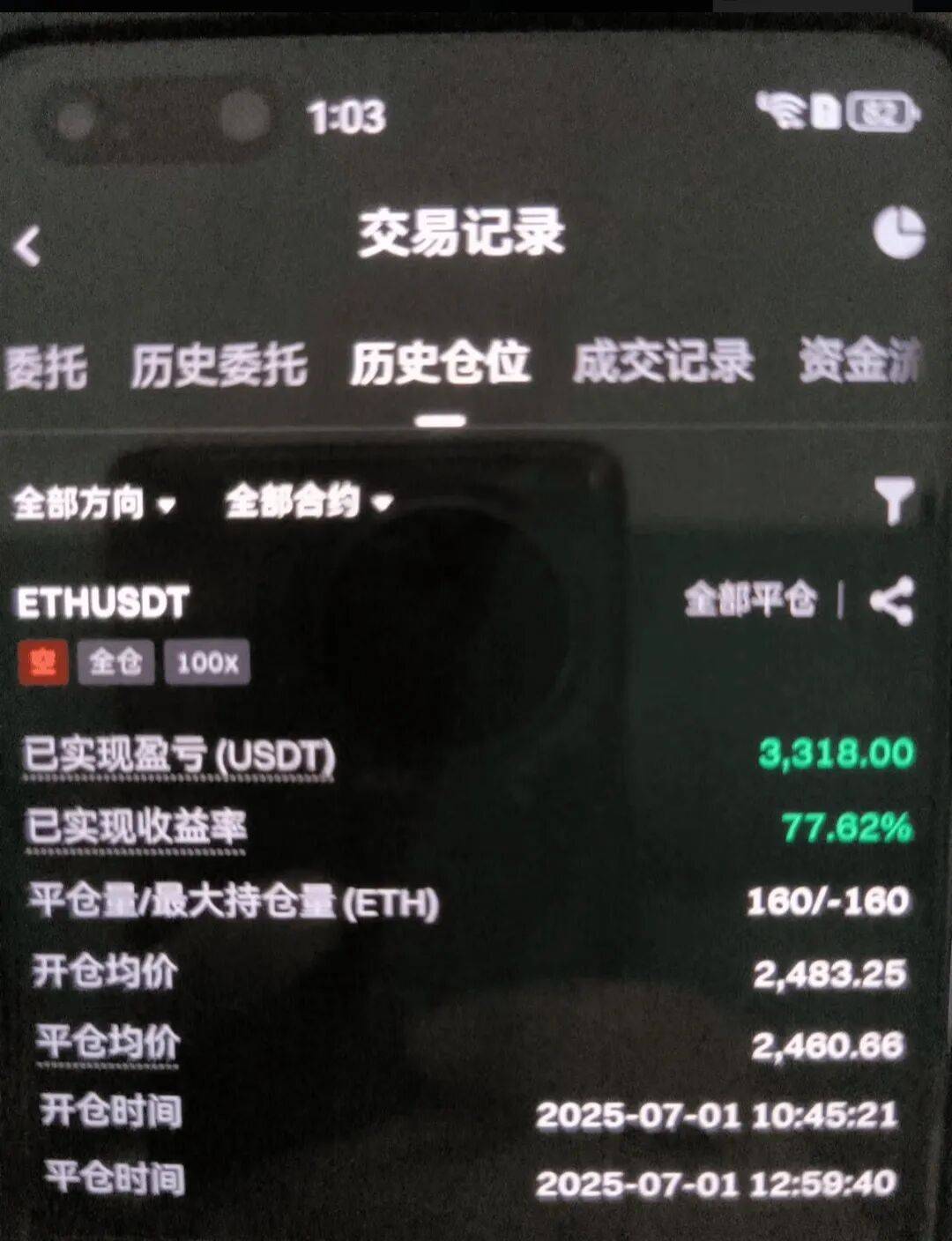Switch to the 历史委托 tab
The width and height of the screenshot is (952, 1241).
click(219, 365)
